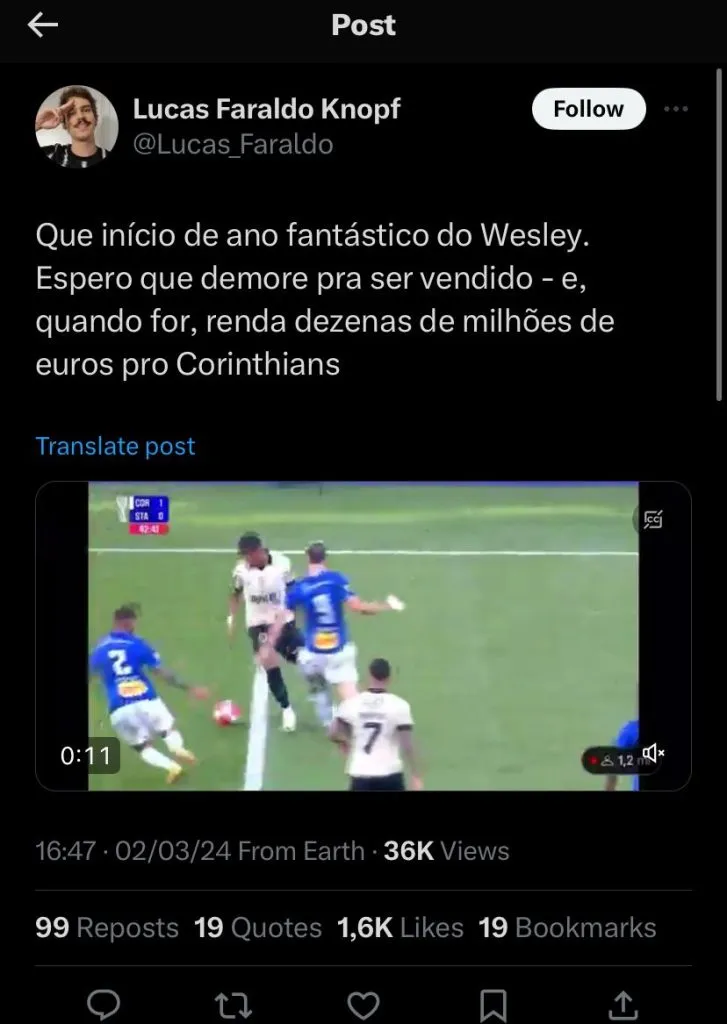The image size is (727, 1024).
Task: Repost this post
Action: [234, 1003]
